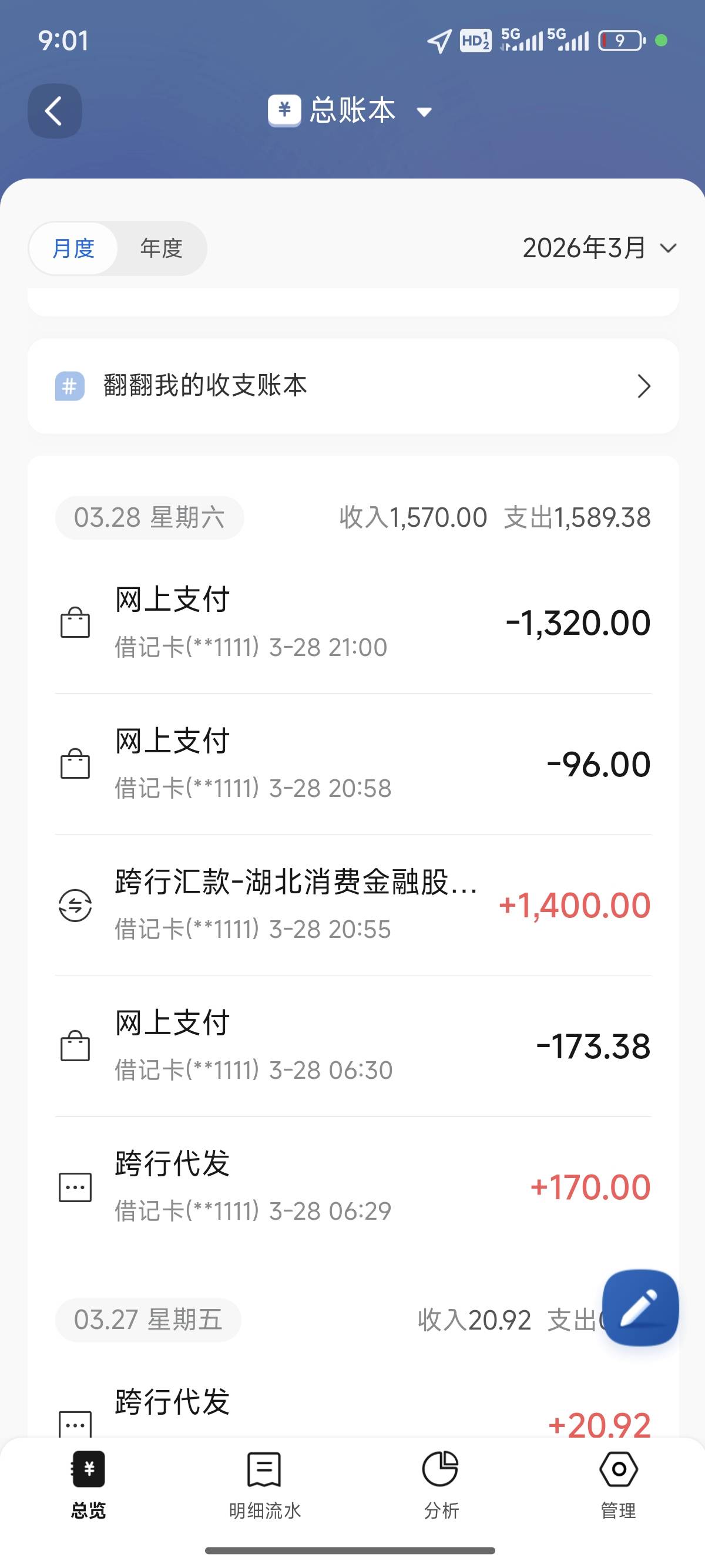The height and width of the screenshot is (1568, 705).
Task: View the +170.00 跨行代发 transaction
Action: [x=353, y=1187]
